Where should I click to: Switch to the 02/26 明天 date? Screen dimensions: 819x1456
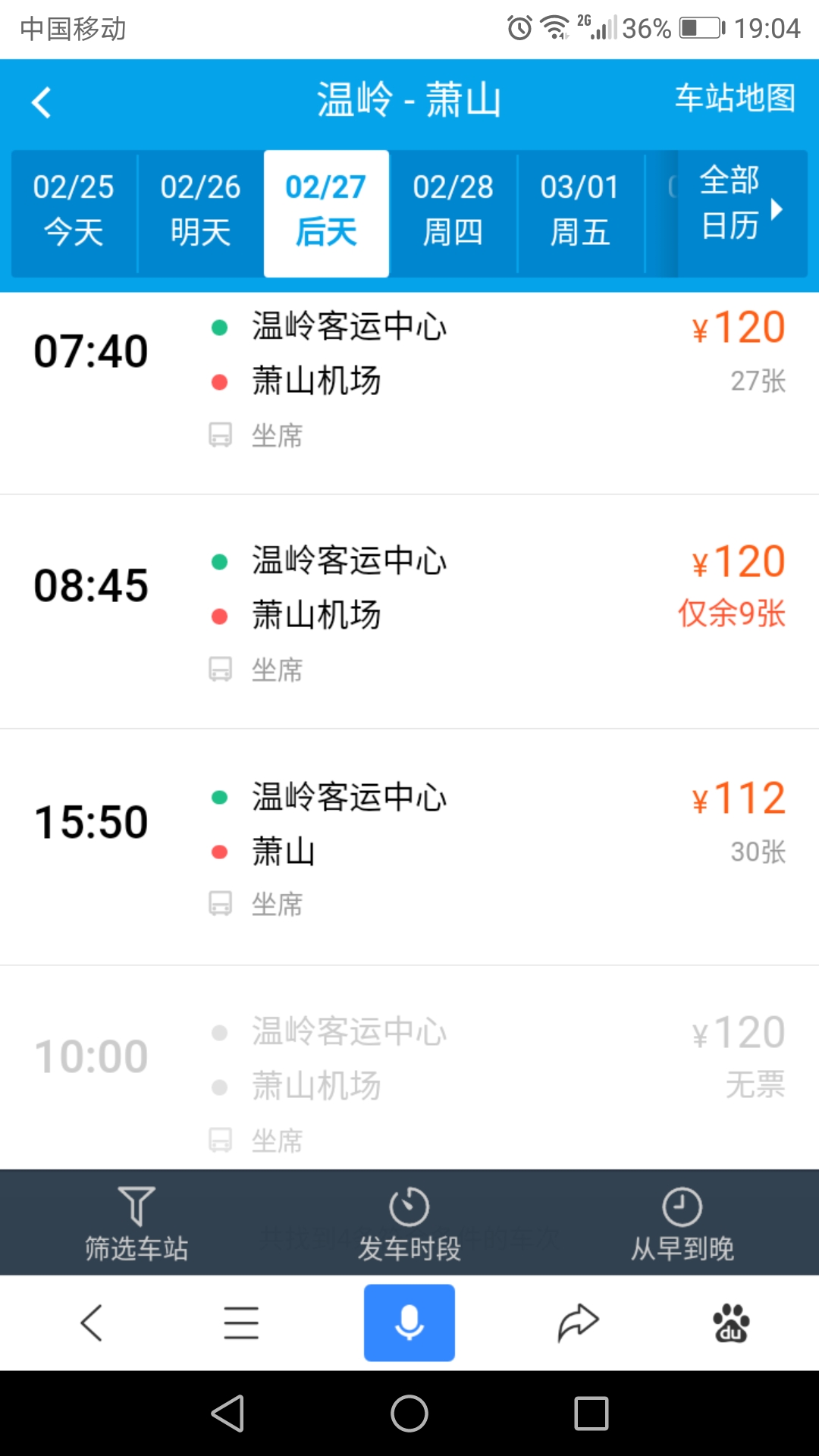[x=200, y=210]
